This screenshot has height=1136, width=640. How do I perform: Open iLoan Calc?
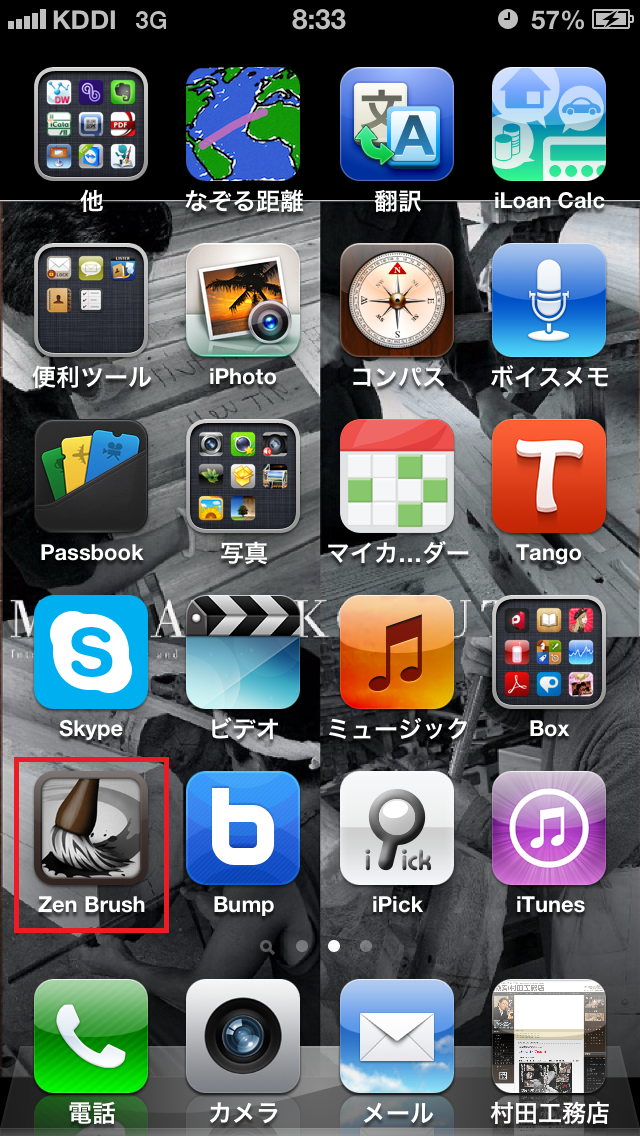[548, 124]
